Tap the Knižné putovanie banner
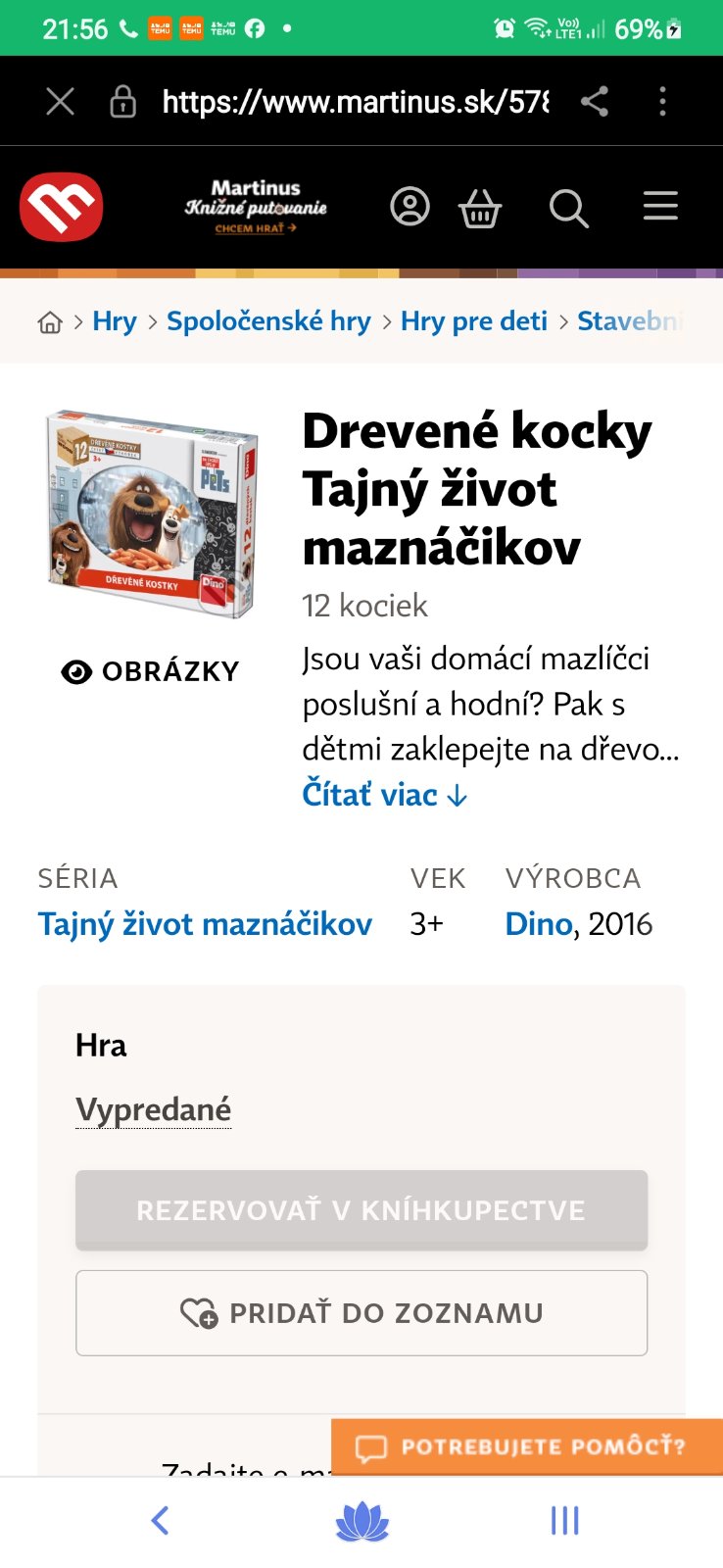Viewport: 723px width, 1568px height. pyautogui.click(x=256, y=207)
